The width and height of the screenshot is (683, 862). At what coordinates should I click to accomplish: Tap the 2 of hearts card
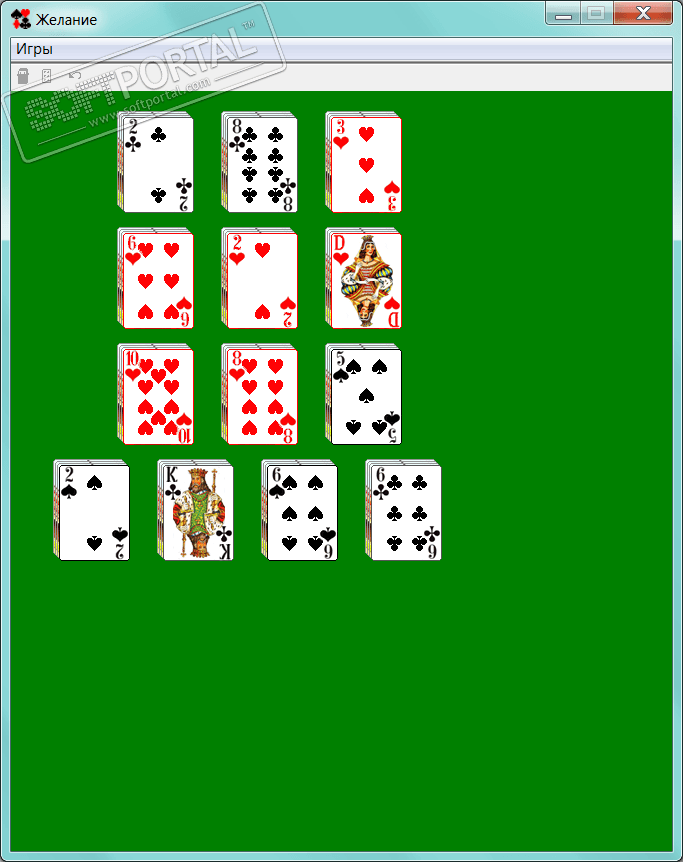click(x=261, y=280)
